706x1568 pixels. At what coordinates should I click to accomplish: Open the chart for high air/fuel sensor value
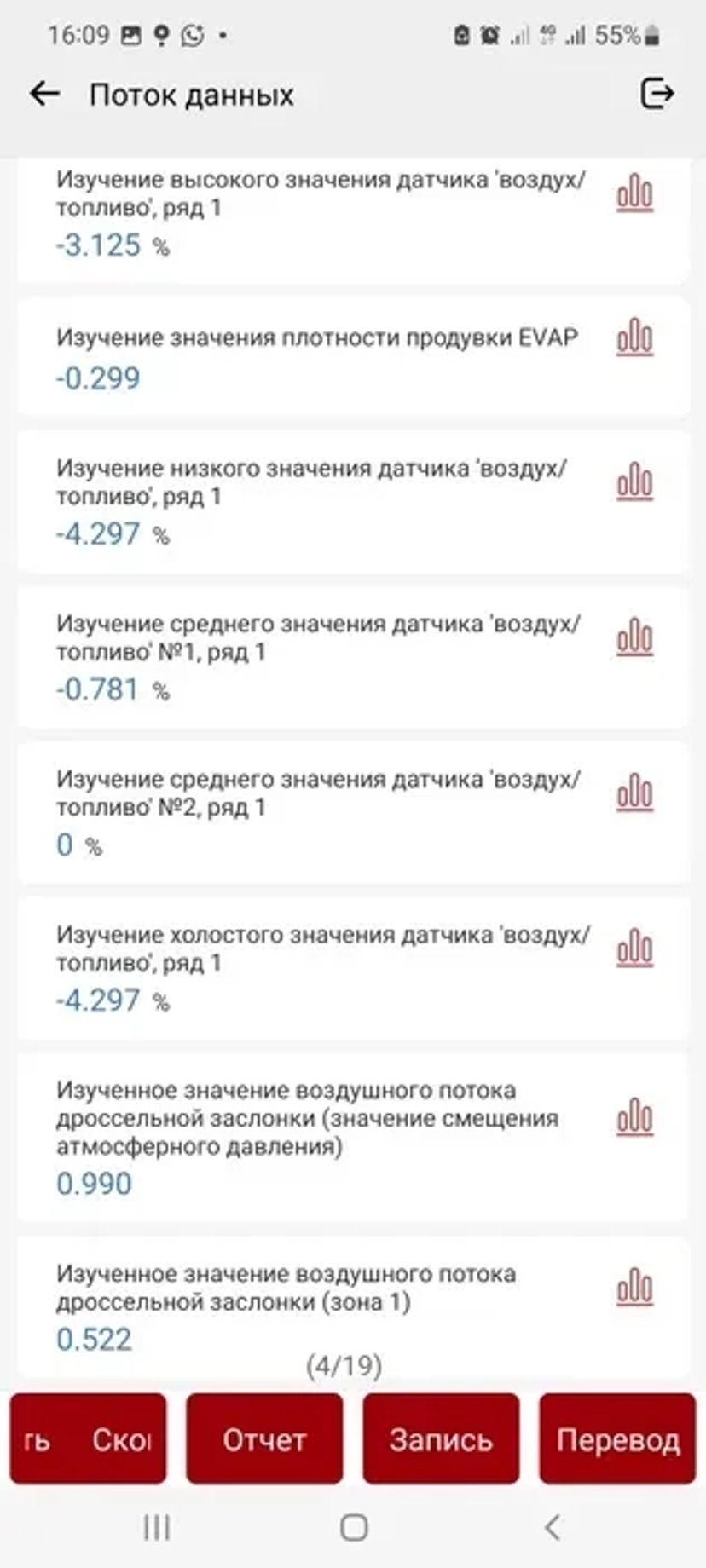coord(634,194)
